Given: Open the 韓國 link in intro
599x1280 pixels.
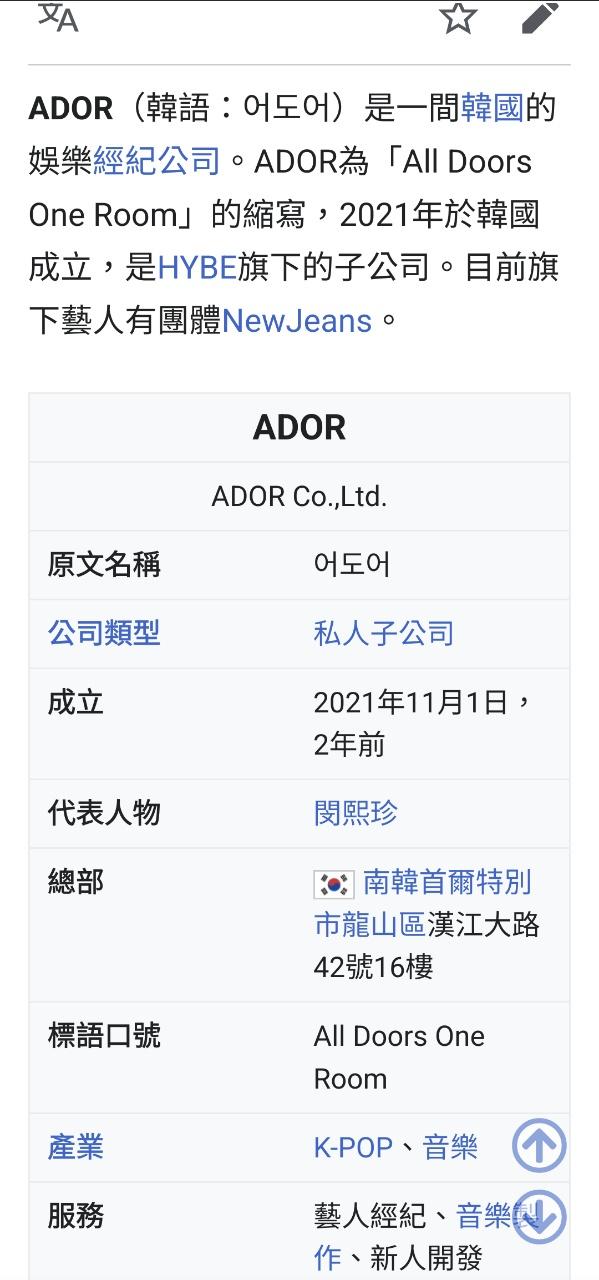Looking at the screenshot, I should click(492, 108).
